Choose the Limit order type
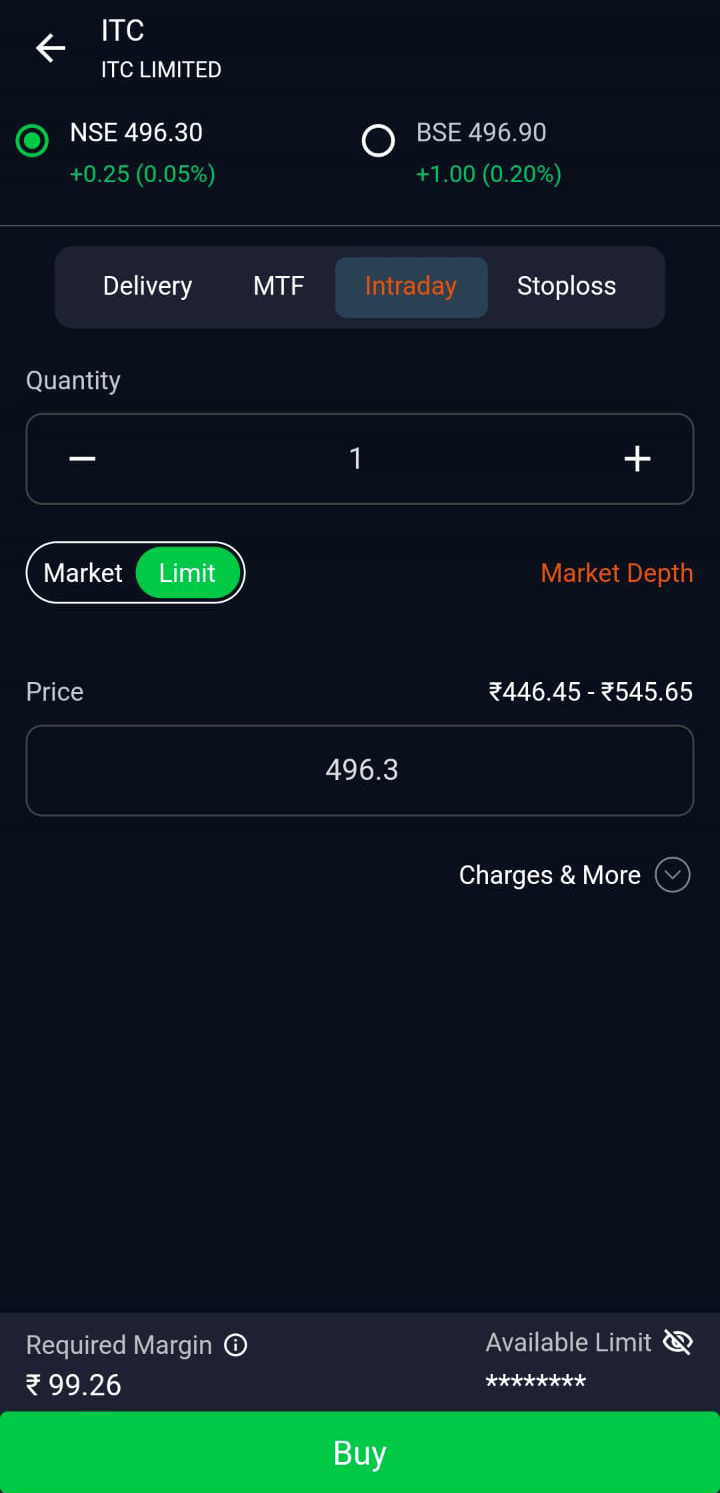The image size is (720, 1493). click(188, 573)
